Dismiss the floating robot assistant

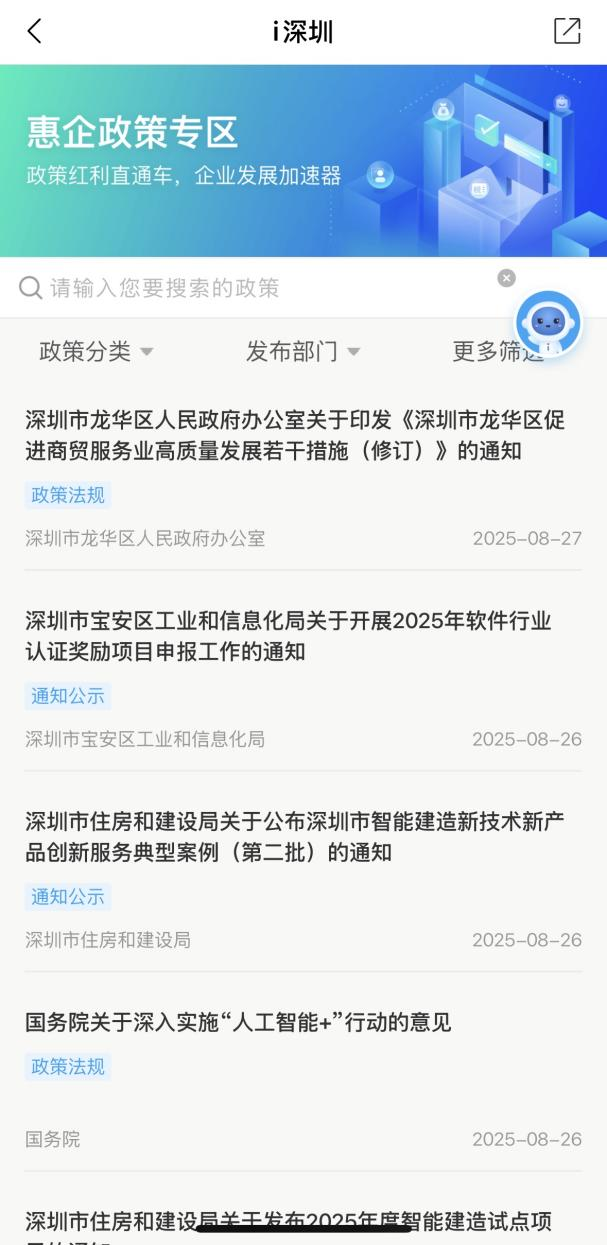(507, 278)
